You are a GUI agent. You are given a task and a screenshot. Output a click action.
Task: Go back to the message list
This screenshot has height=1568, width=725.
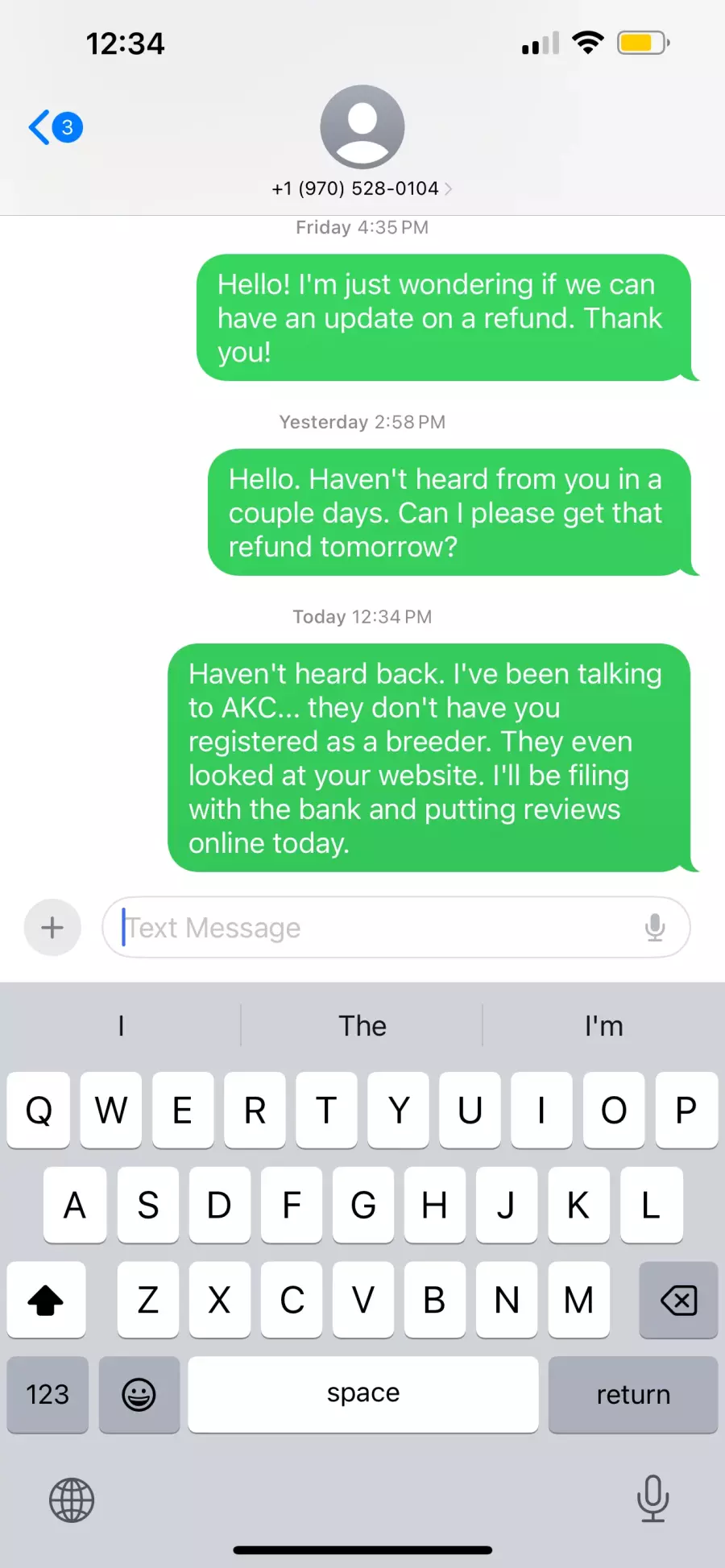55,127
